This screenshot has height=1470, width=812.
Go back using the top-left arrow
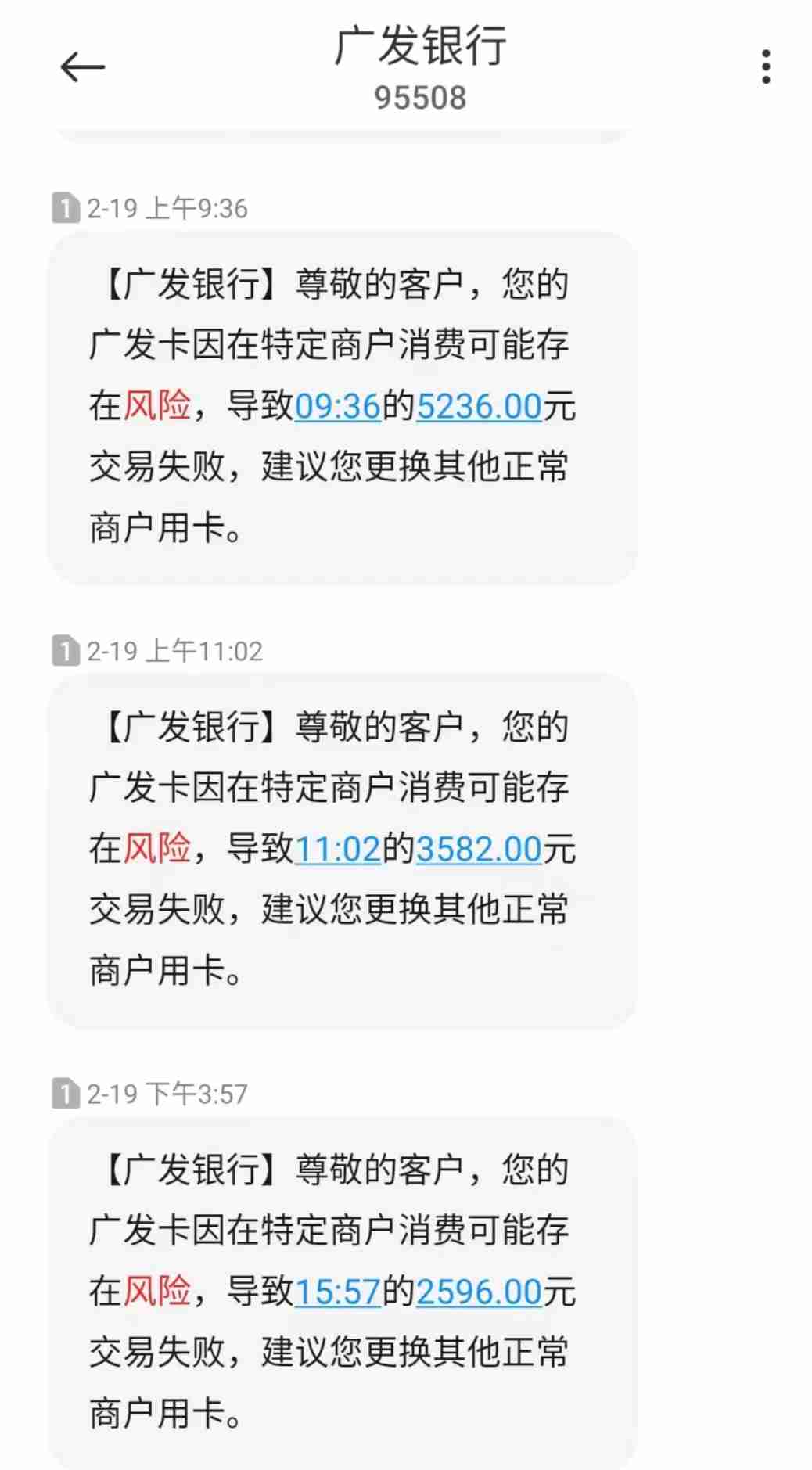tap(82, 67)
